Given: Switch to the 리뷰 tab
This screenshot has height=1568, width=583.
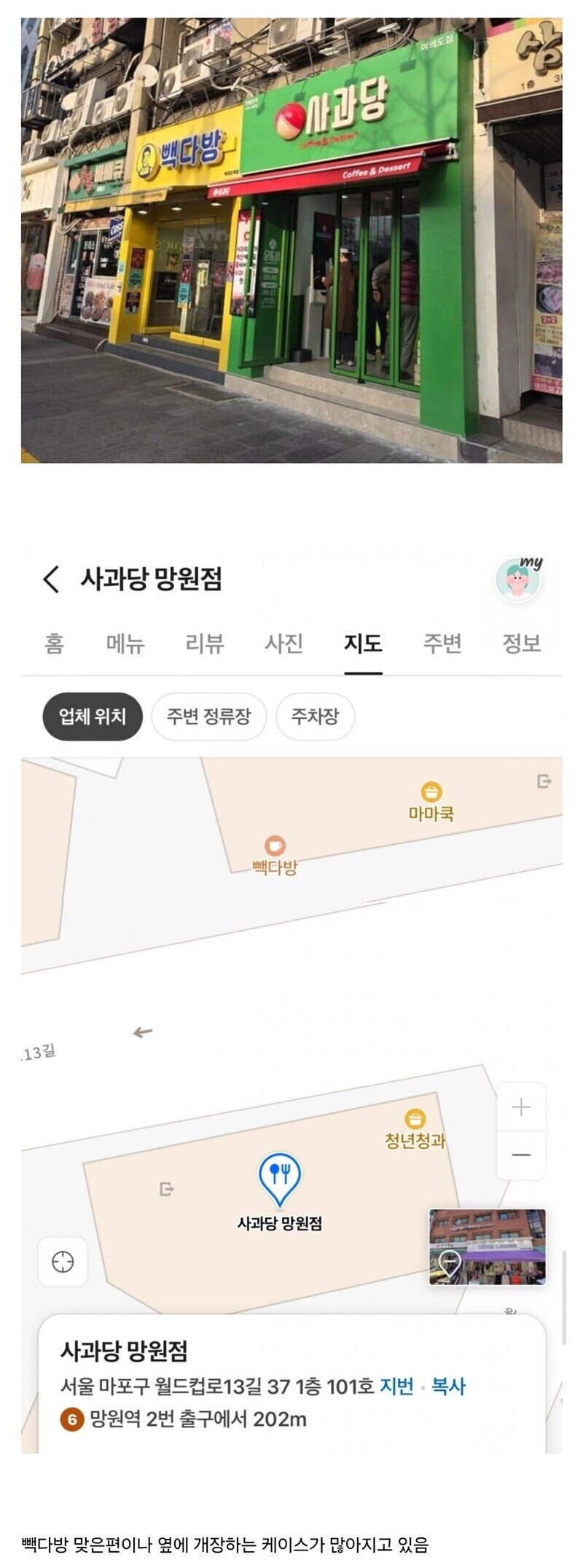Looking at the screenshot, I should (x=204, y=644).
